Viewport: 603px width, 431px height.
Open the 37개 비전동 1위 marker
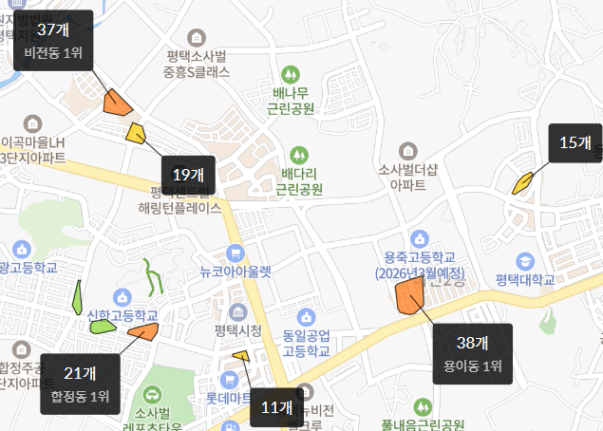[x=59, y=40]
